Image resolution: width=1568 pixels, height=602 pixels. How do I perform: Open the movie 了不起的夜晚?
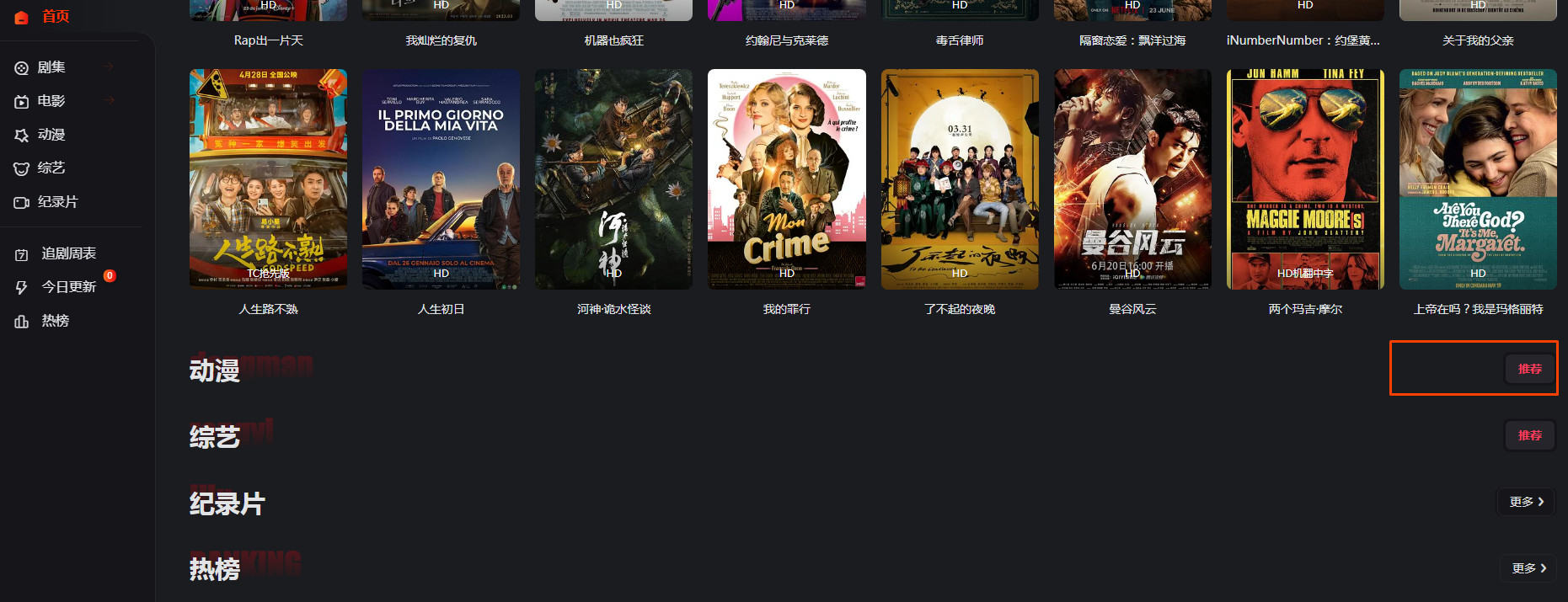pyautogui.click(x=959, y=179)
